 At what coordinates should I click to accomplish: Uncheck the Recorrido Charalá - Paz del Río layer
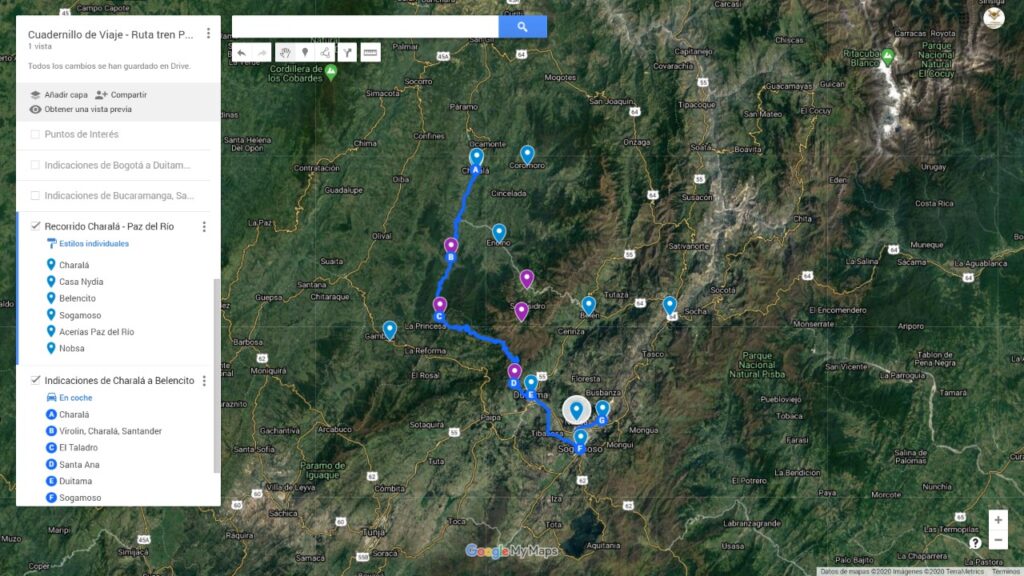tap(36, 226)
